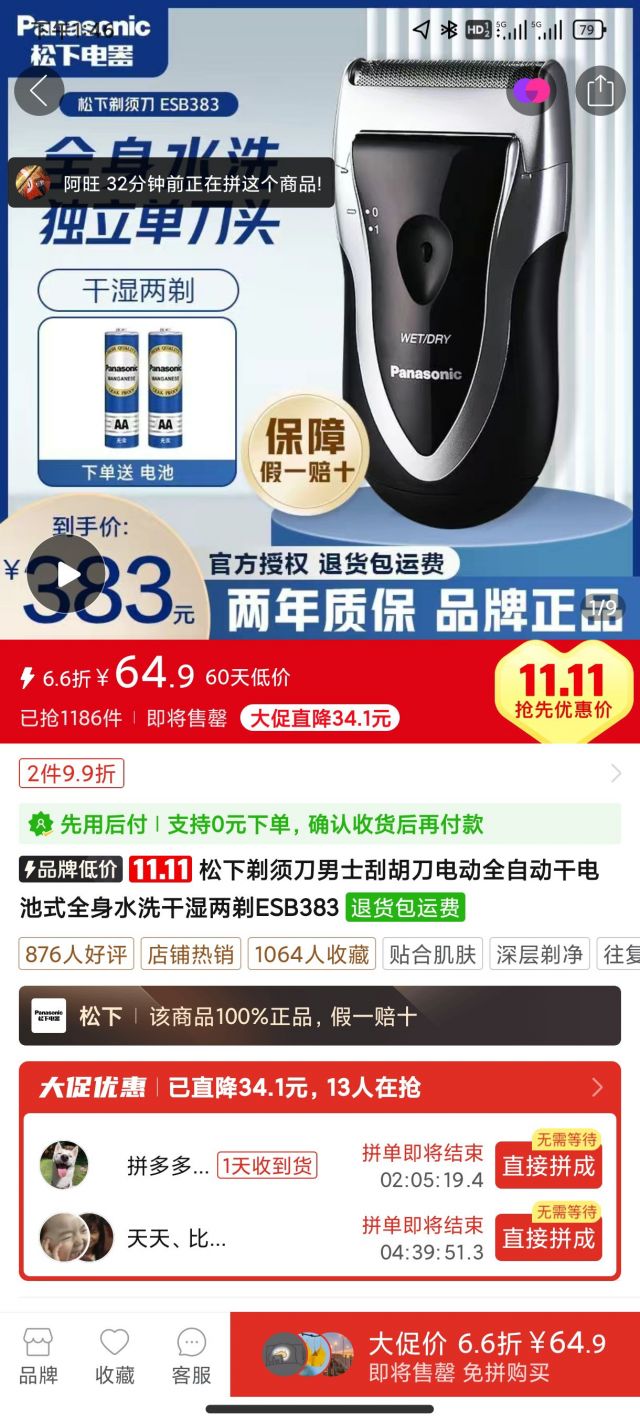Expand the 大促优惠 group-buy list
The image size is (640, 1422).
597,1087
